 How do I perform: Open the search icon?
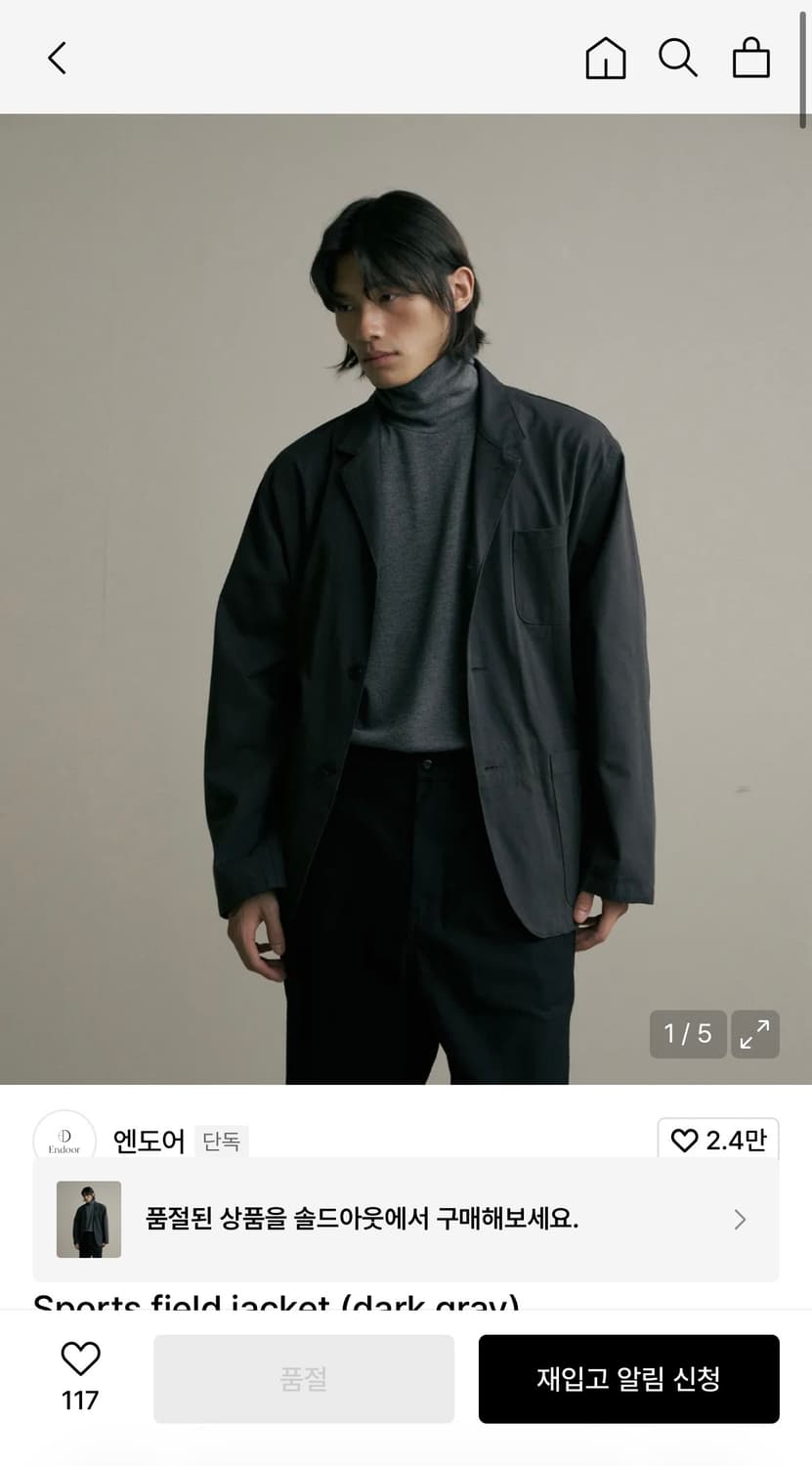click(677, 58)
